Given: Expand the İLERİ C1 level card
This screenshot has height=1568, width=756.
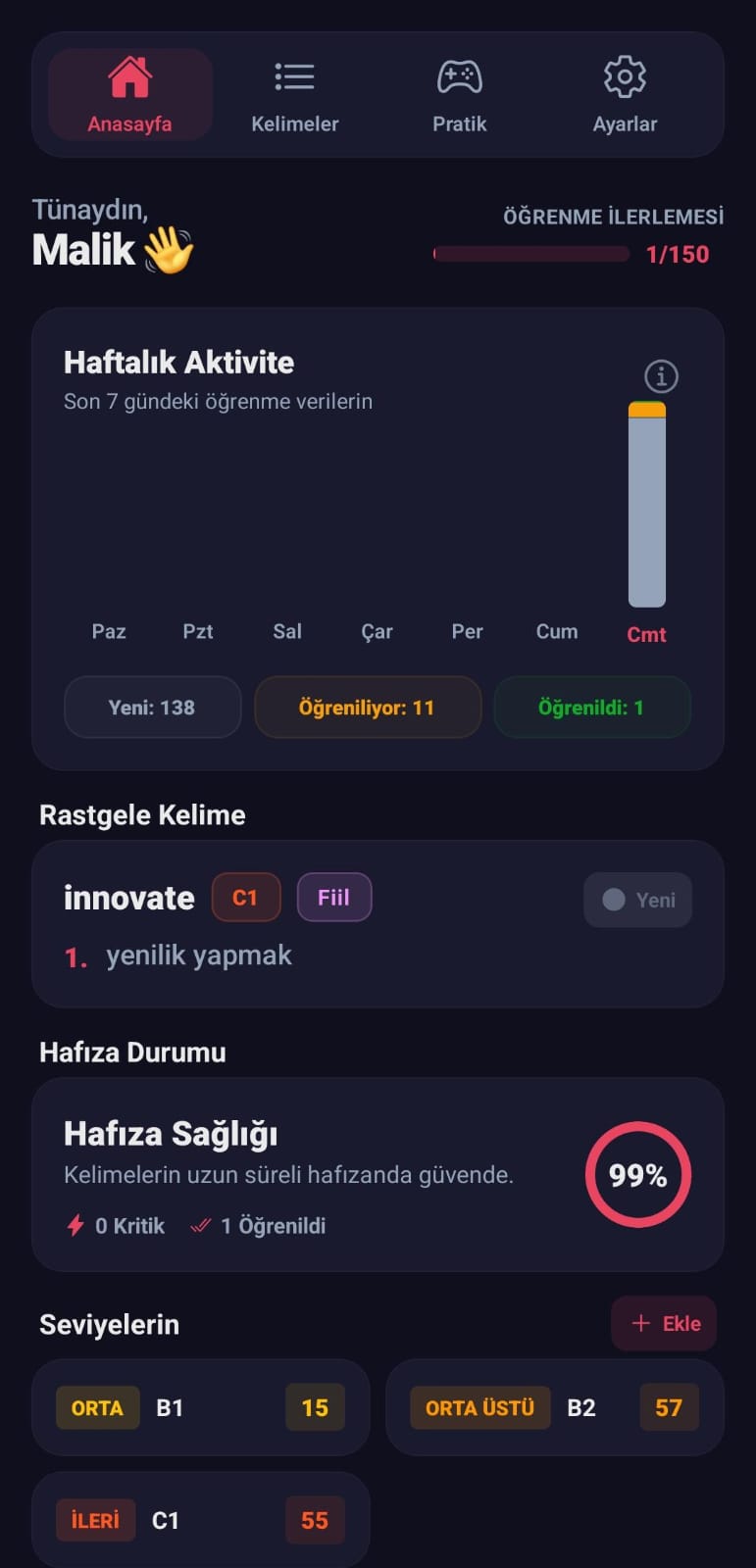Looking at the screenshot, I should [x=200, y=1519].
